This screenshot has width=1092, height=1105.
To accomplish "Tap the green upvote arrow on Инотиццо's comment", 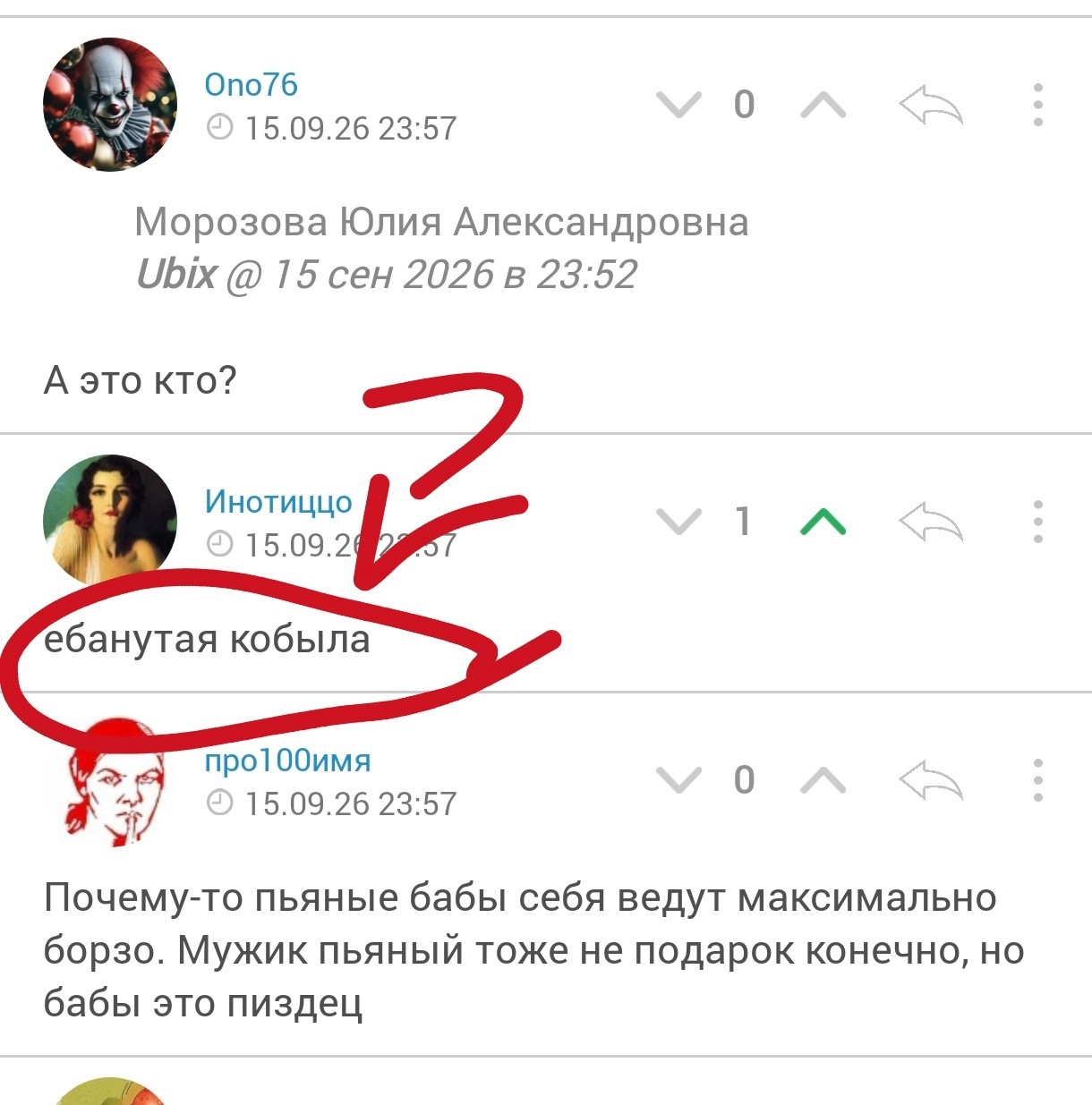I will click(x=823, y=522).
